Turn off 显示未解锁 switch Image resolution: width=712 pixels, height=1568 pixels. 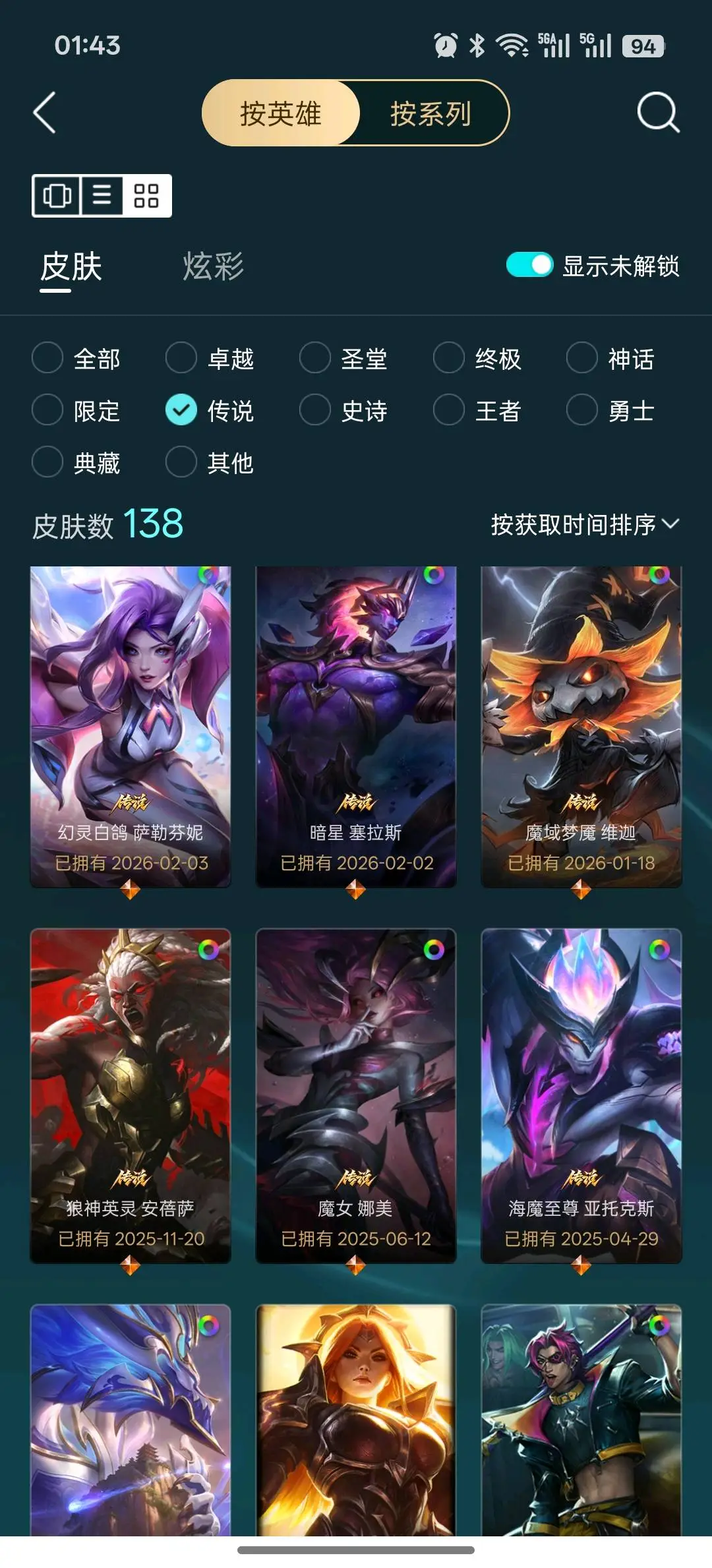[x=529, y=265]
